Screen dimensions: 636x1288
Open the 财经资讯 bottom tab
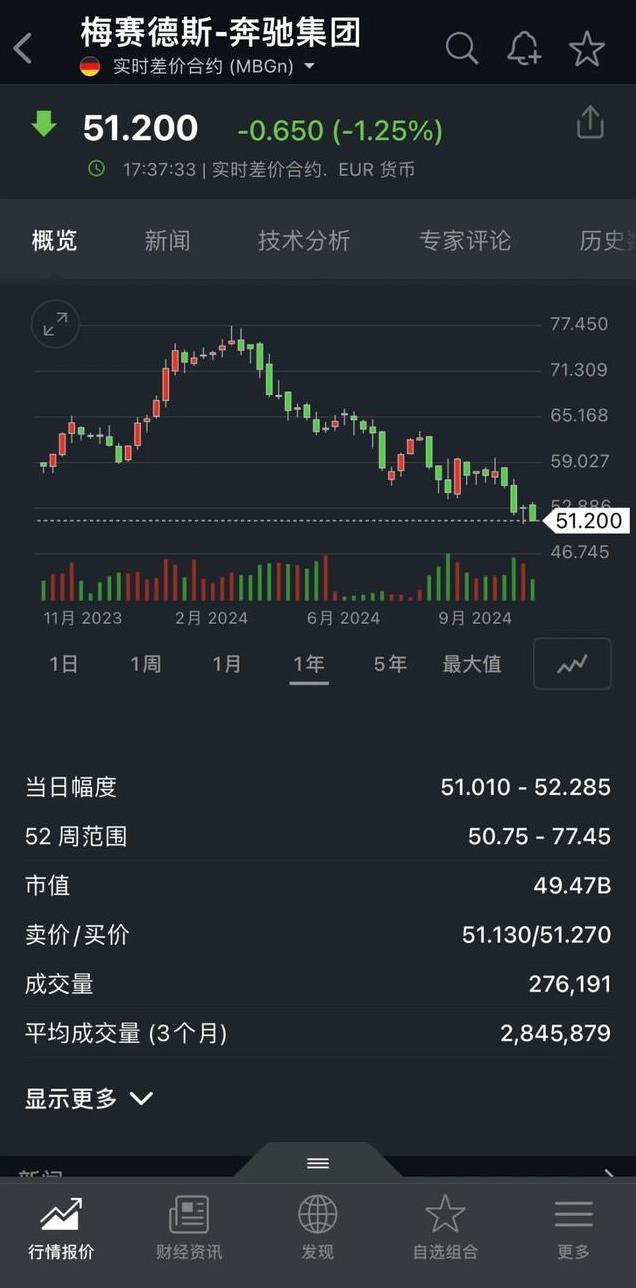(x=189, y=1228)
